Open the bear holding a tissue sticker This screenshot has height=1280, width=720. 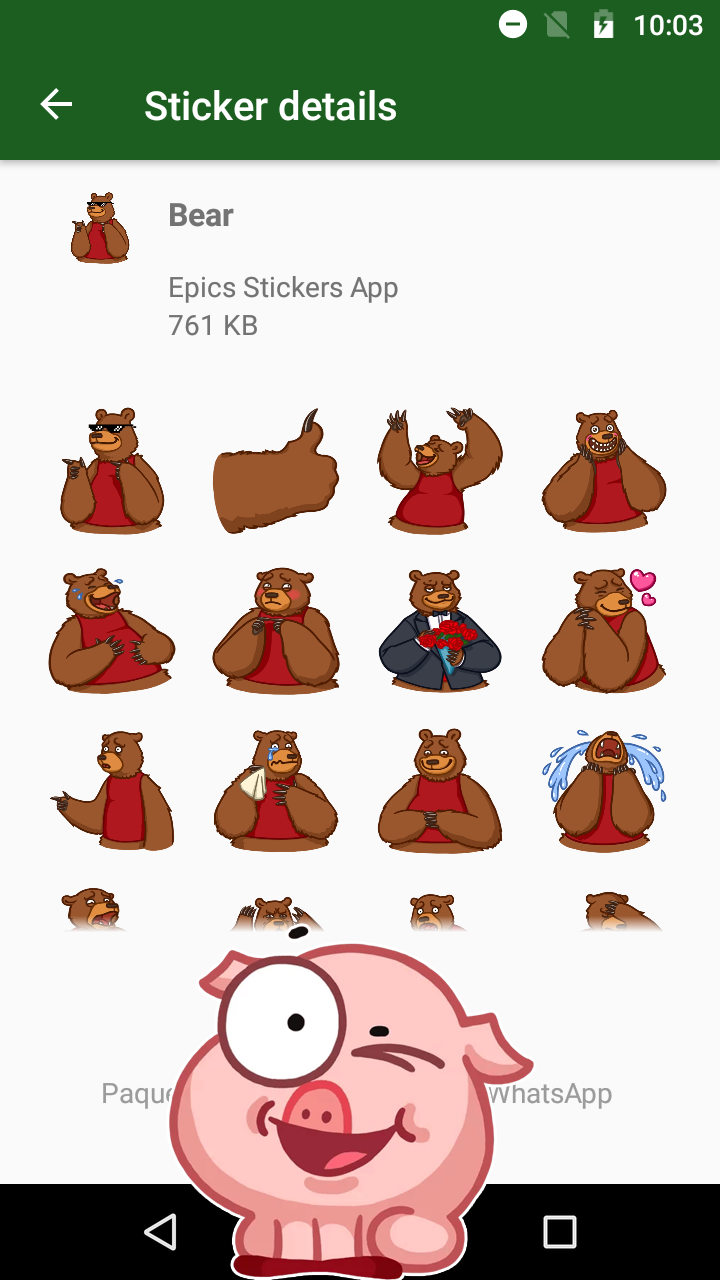coord(276,791)
